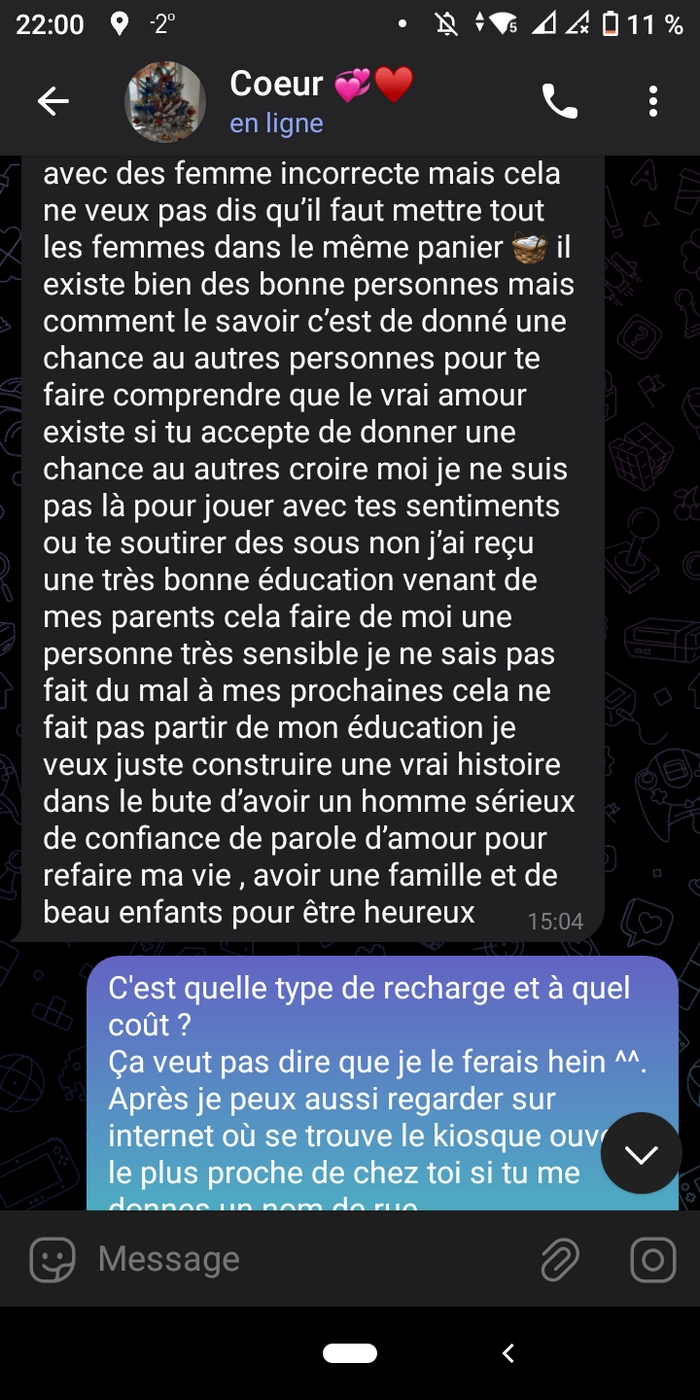Go back to the chat list
This screenshot has height=1400, width=700.
[53, 101]
